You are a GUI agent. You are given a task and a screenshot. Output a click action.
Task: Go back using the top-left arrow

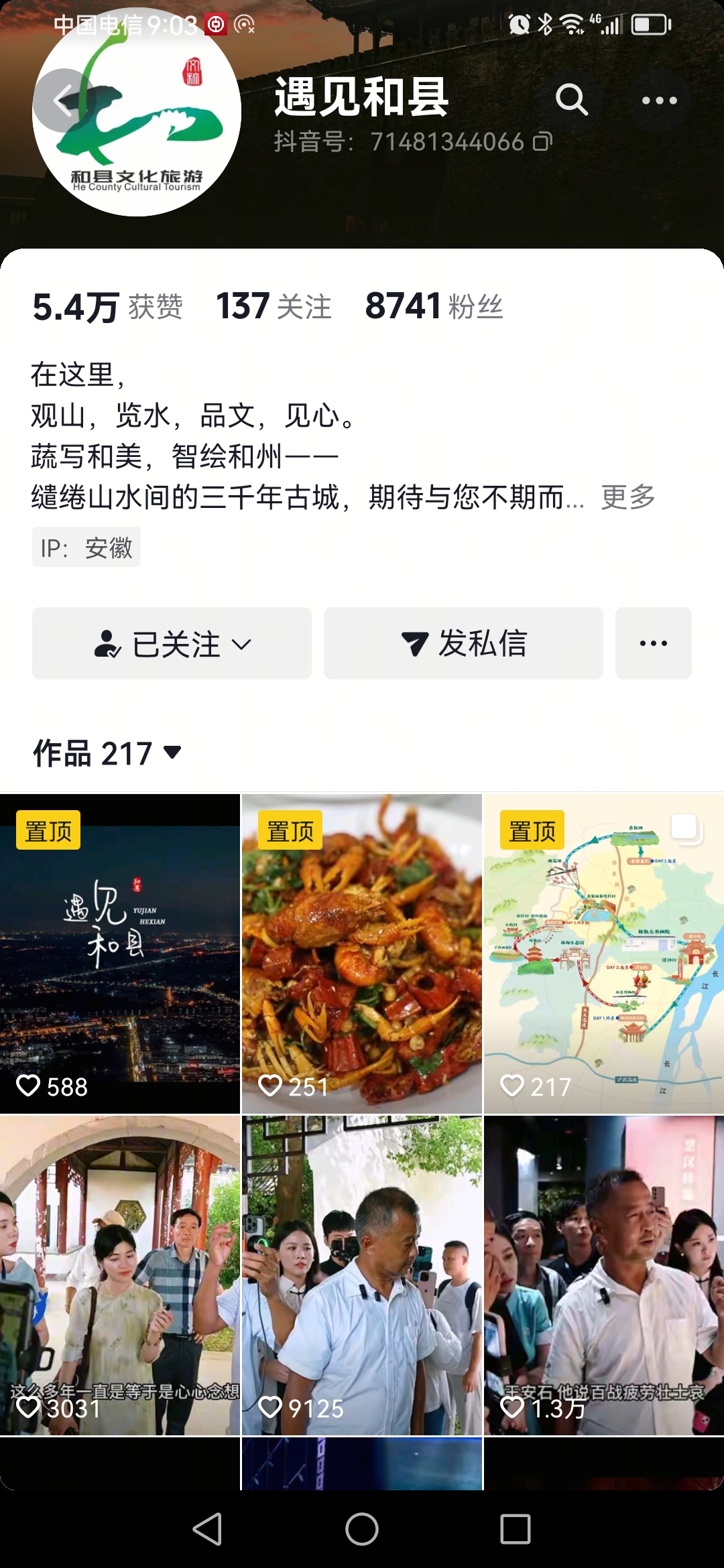[x=63, y=101]
